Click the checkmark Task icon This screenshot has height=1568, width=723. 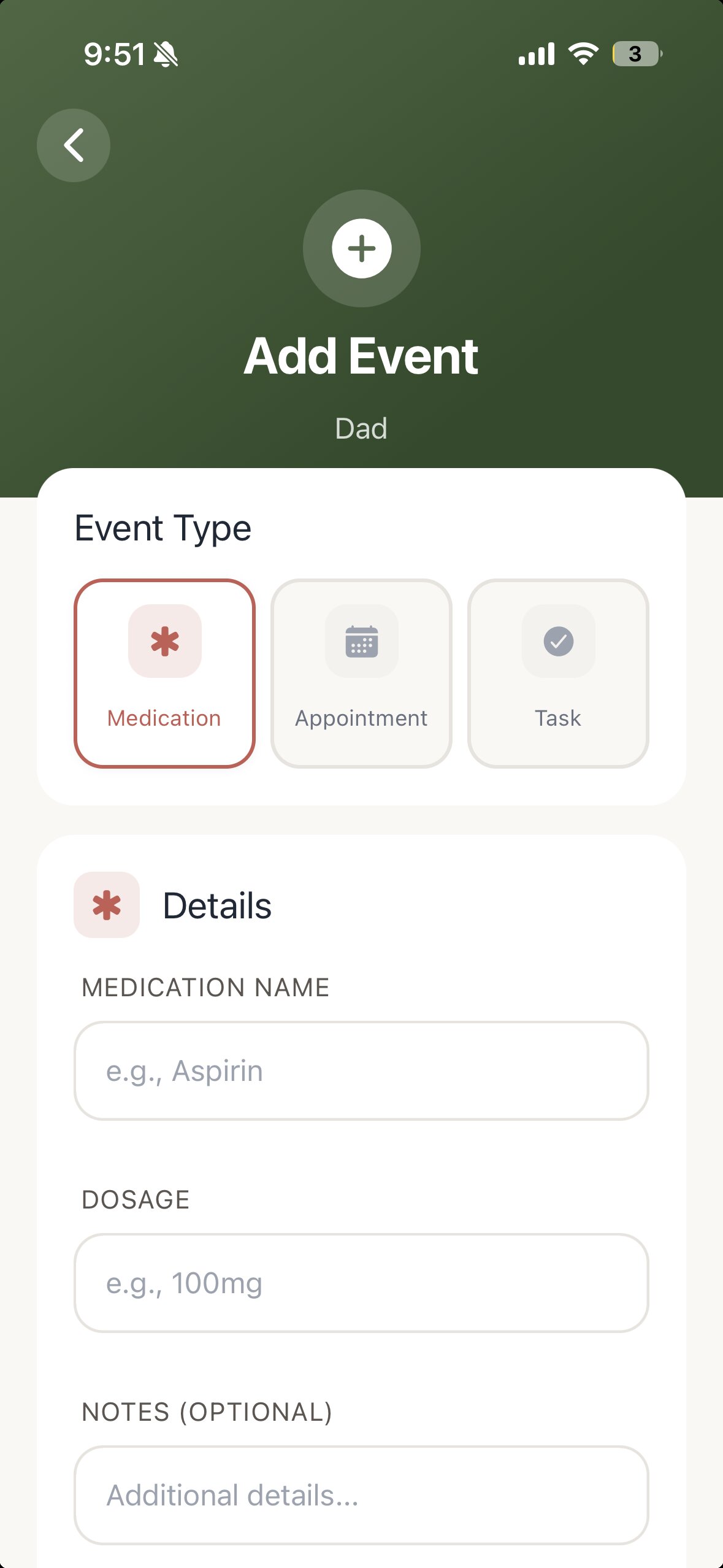tap(557, 642)
